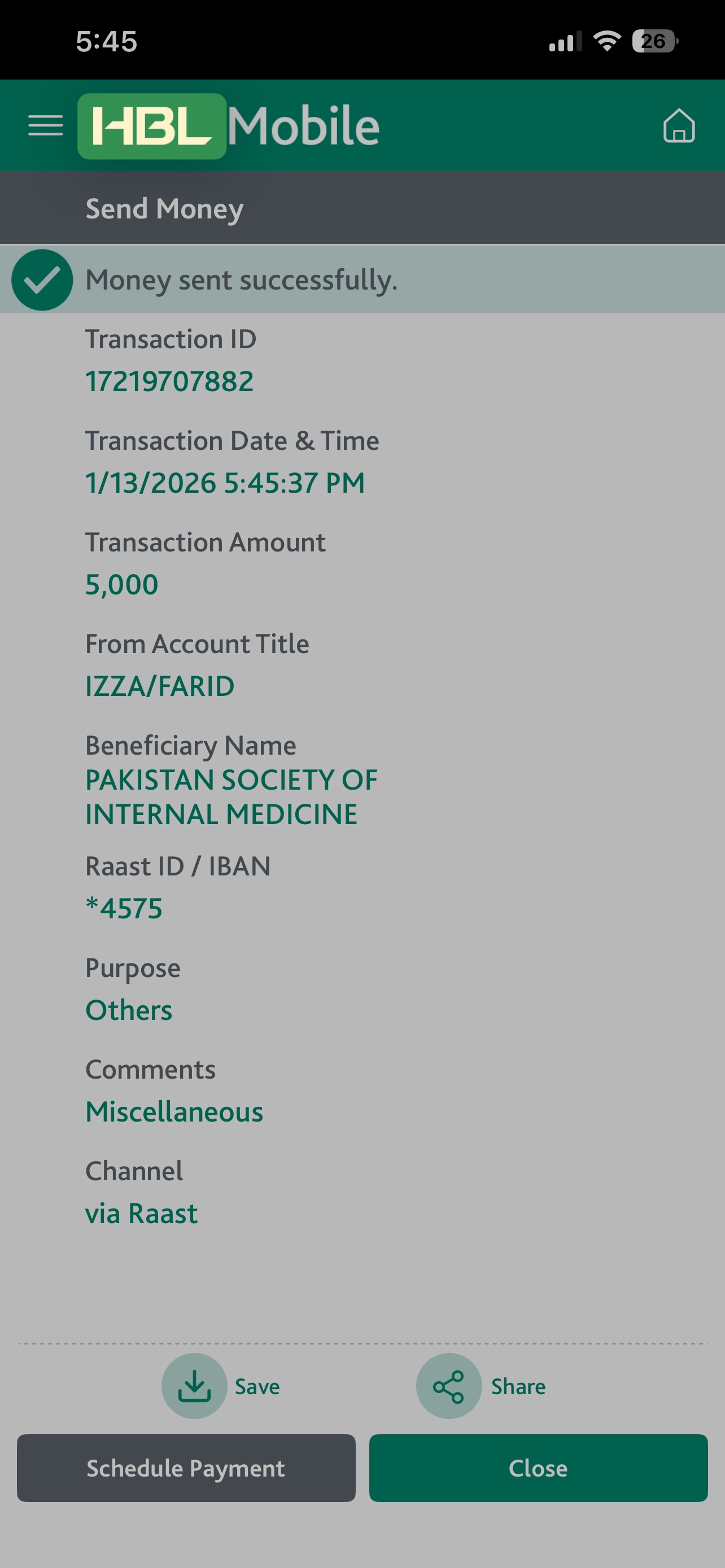Close the confirmation screen
The width and height of the screenshot is (725, 1568).
pyautogui.click(x=538, y=1468)
